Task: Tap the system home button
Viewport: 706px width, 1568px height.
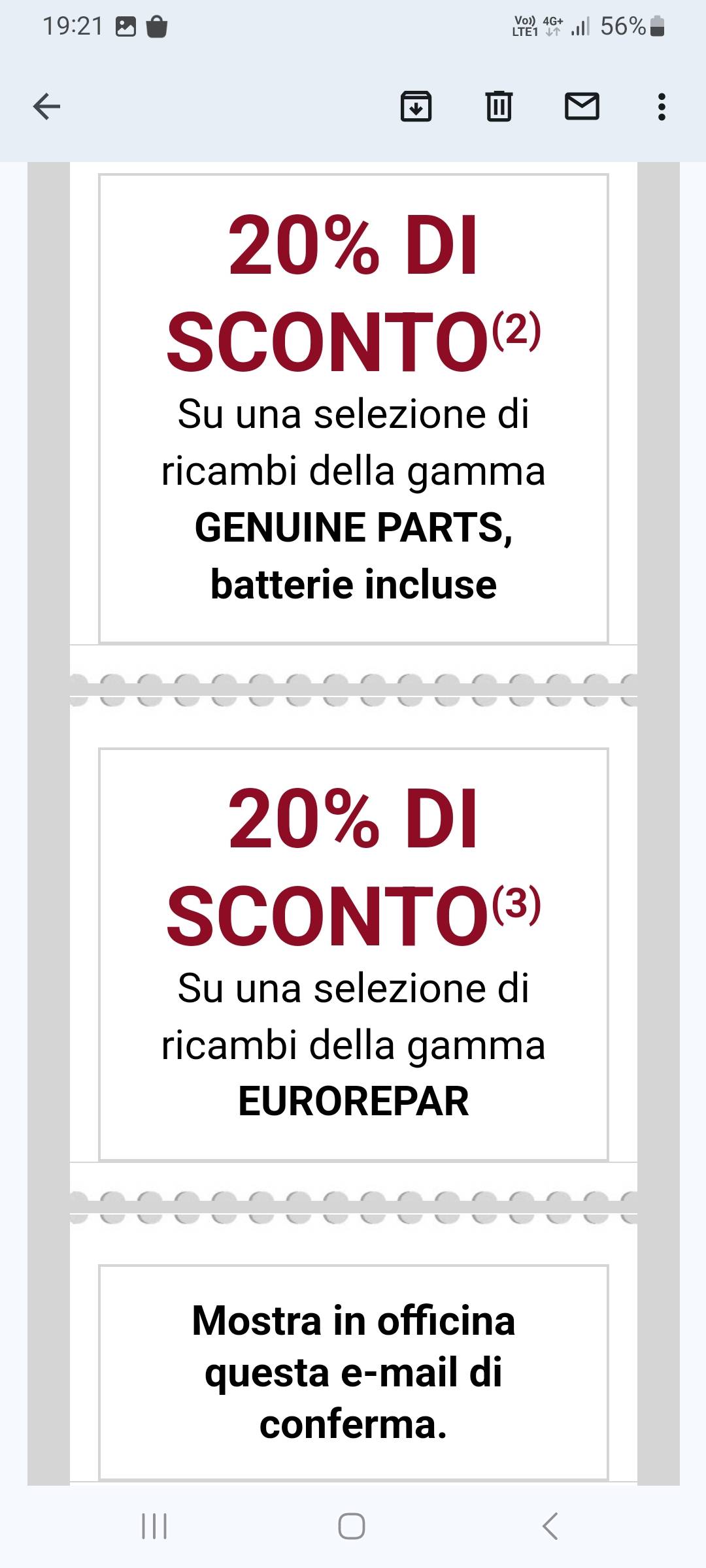Action: (x=352, y=1526)
